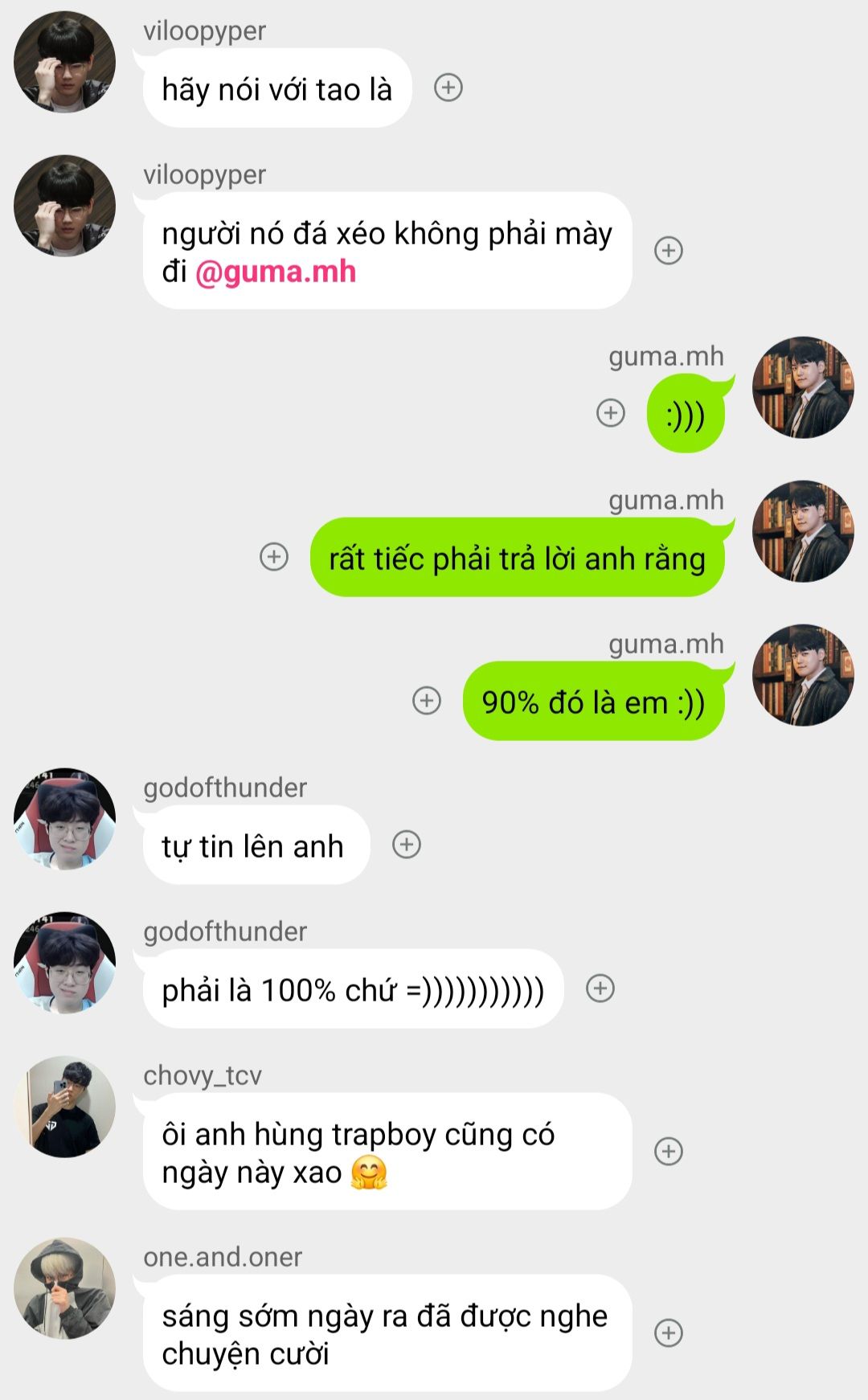Open godofthunder's avatar beside "tự tin lên anh"
The image size is (868, 1400).
(65, 819)
